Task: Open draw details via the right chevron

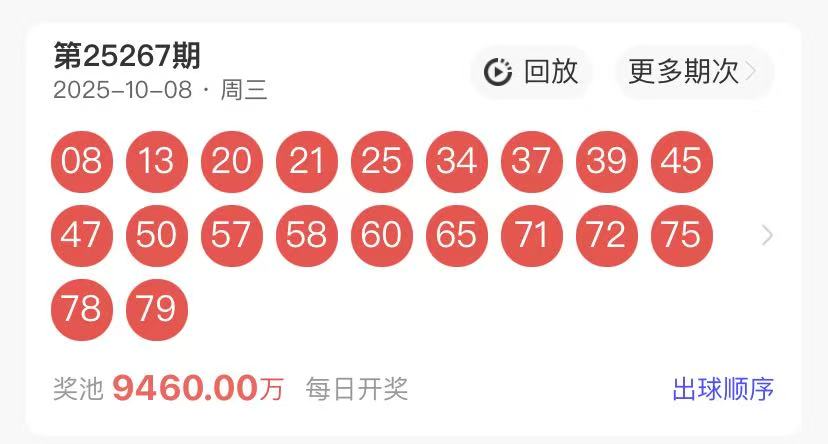Action: pos(767,236)
